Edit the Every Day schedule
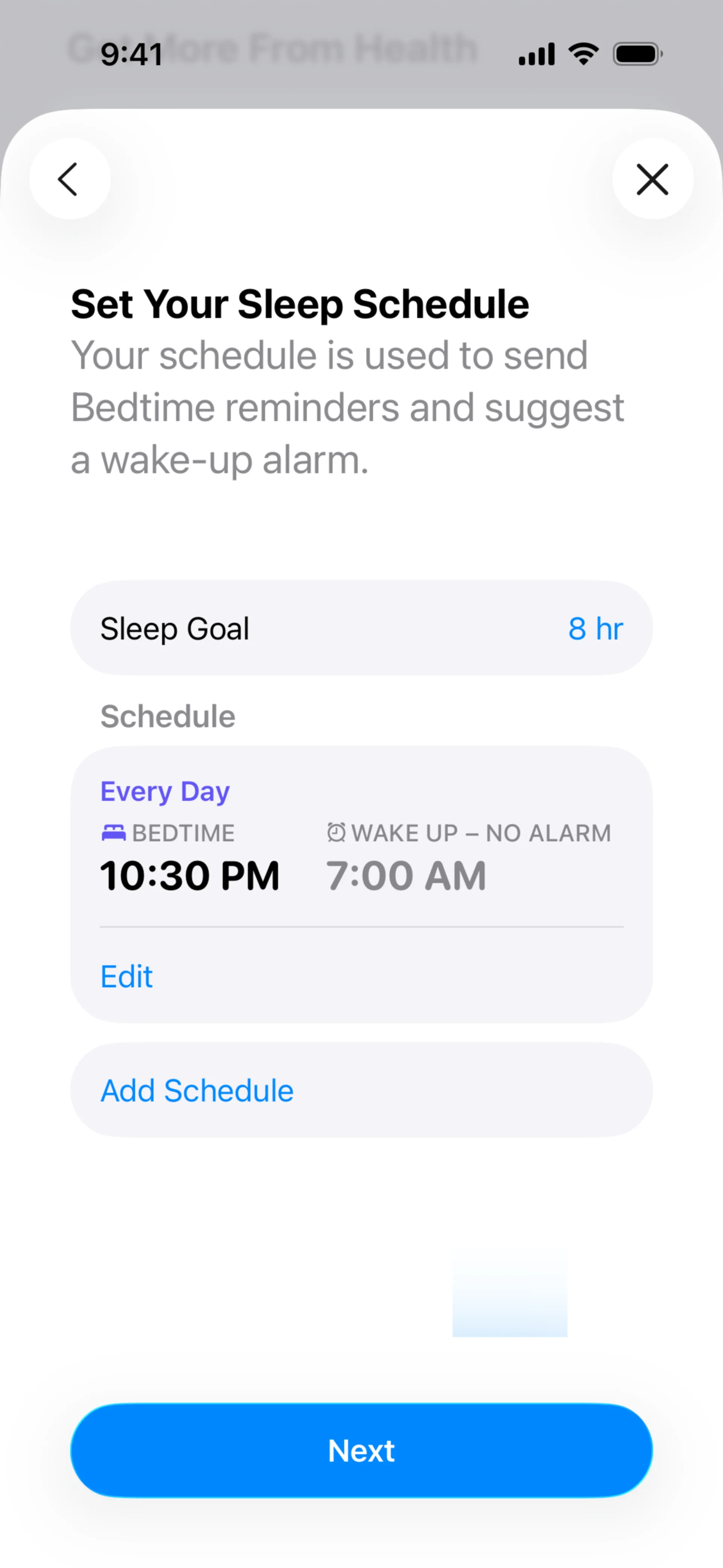Viewport: 723px width, 1568px height. 127,977
